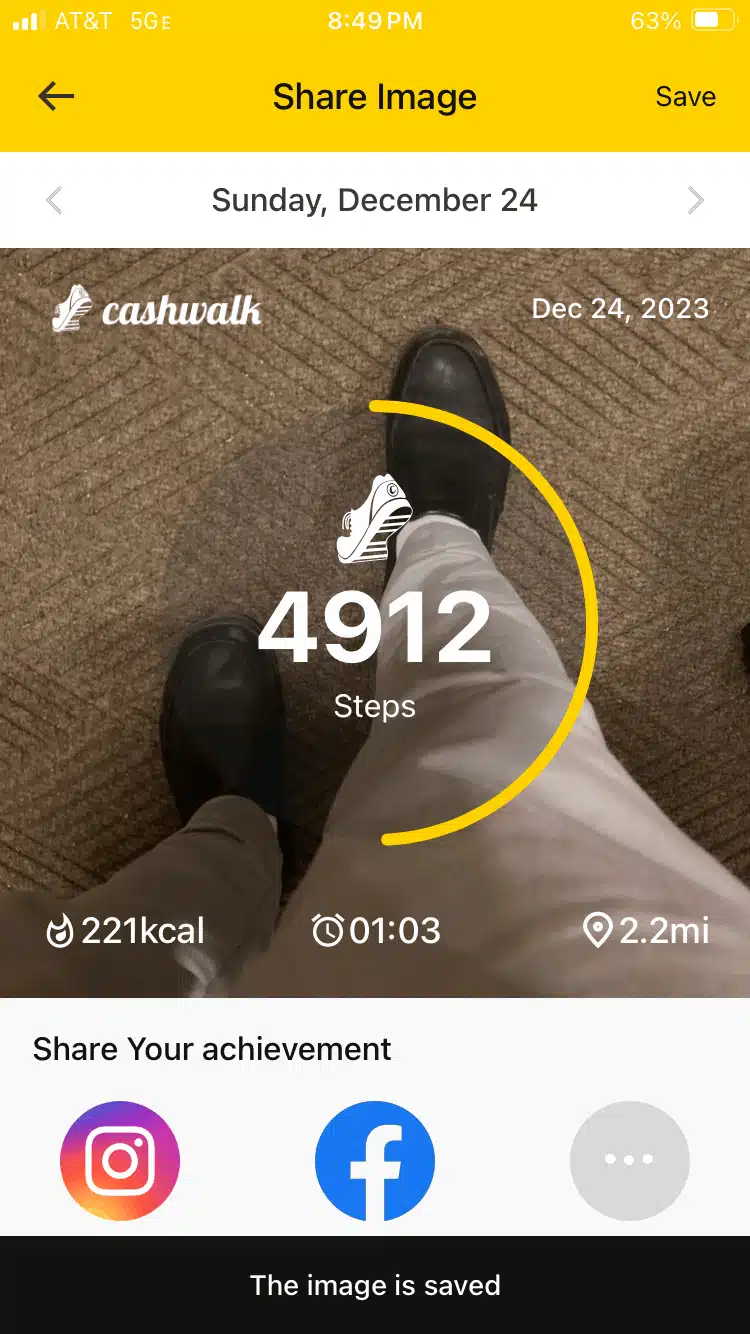750x1334 pixels.
Task: Go to the previous day arrow
Action: click(x=54, y=200)
